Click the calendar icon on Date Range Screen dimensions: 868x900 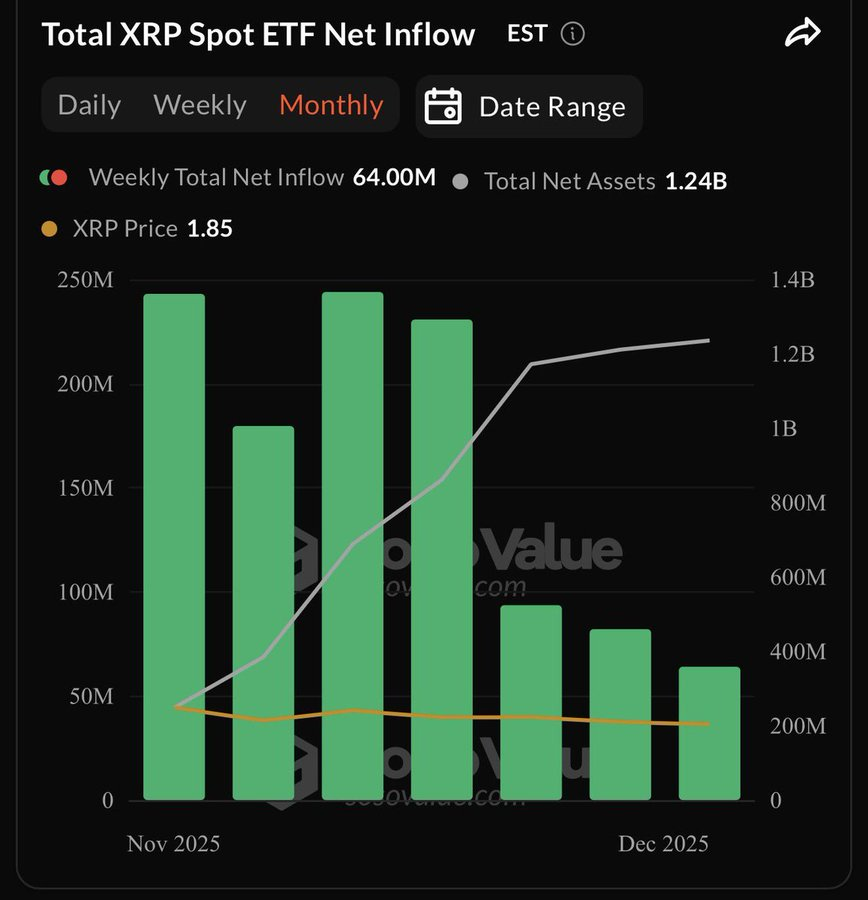(x=445, y=105)
